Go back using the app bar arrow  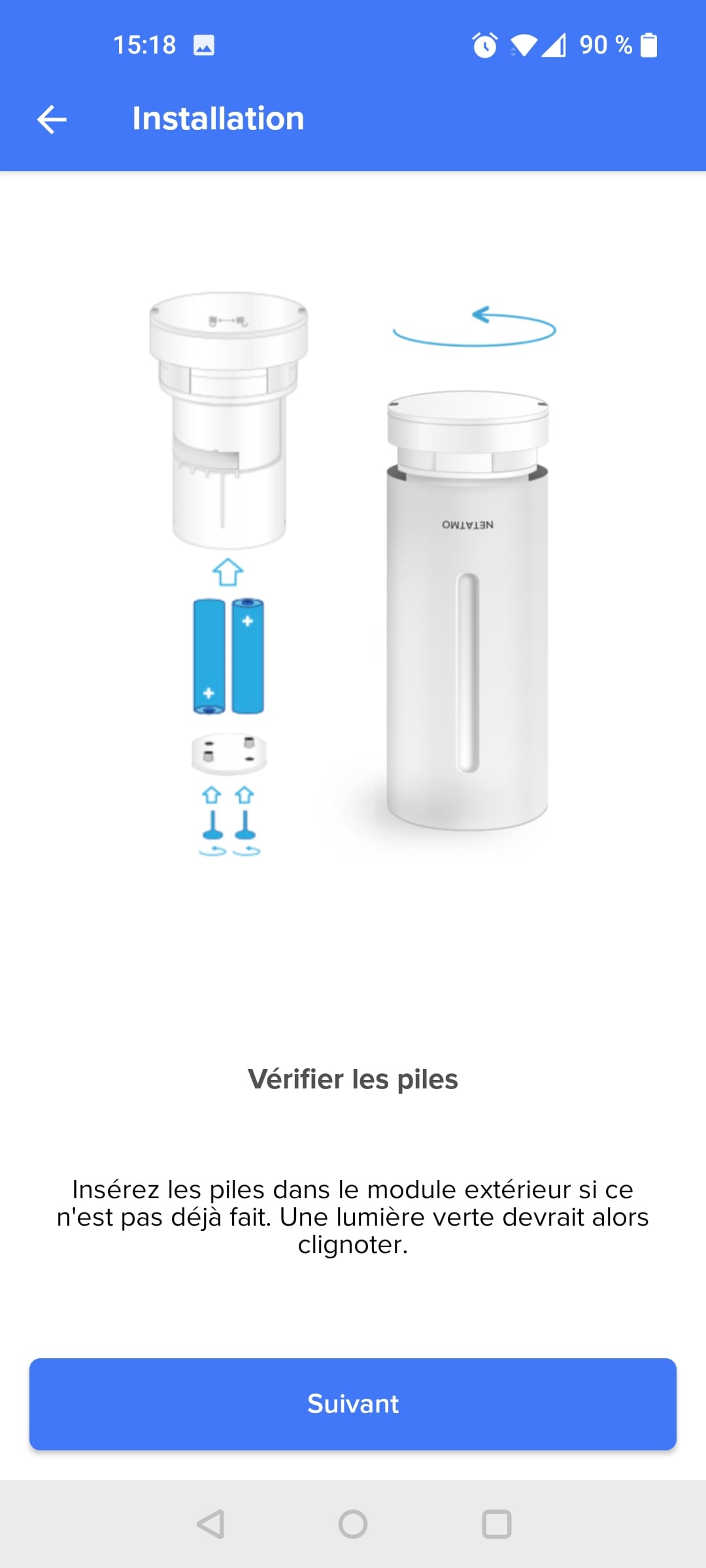tap(52, 120)
